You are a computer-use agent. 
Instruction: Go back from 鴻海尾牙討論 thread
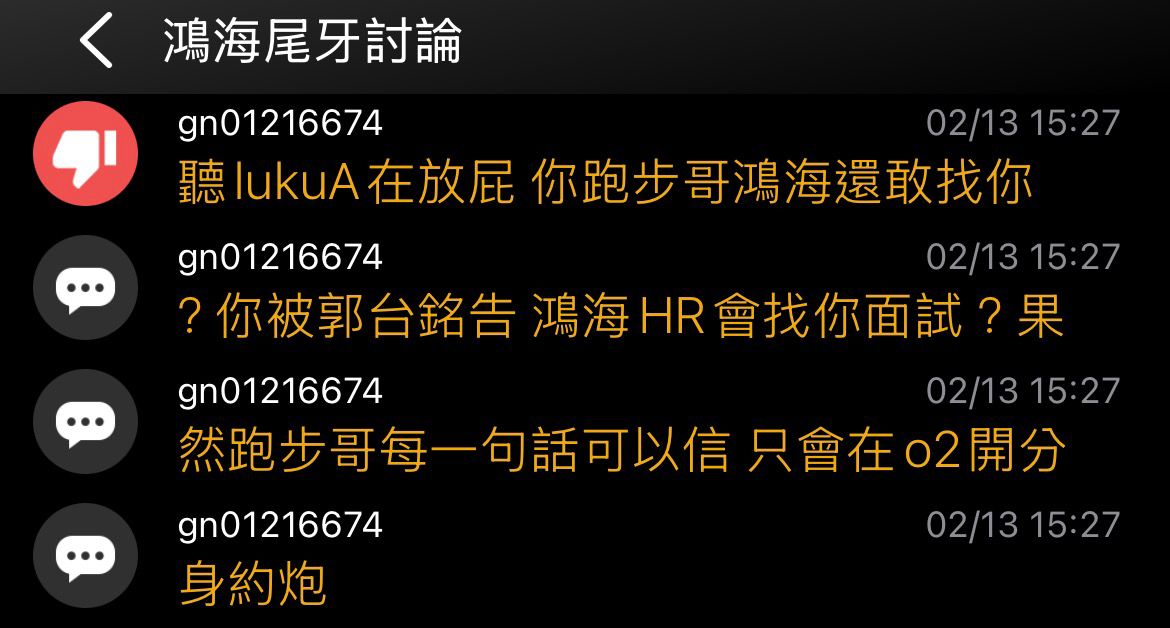(97, 44)
